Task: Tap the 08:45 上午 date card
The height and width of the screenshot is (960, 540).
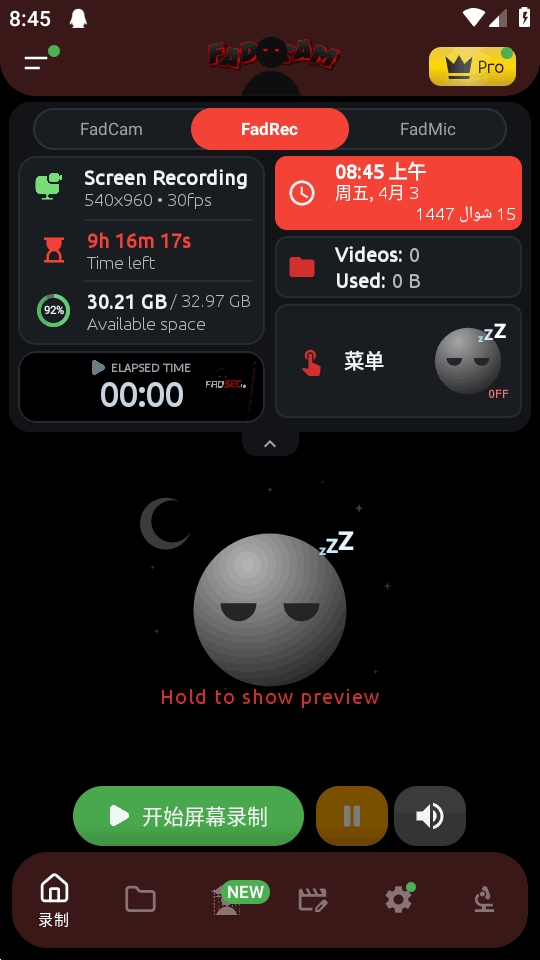Action: pyautogui.click(x=399, y=193)
